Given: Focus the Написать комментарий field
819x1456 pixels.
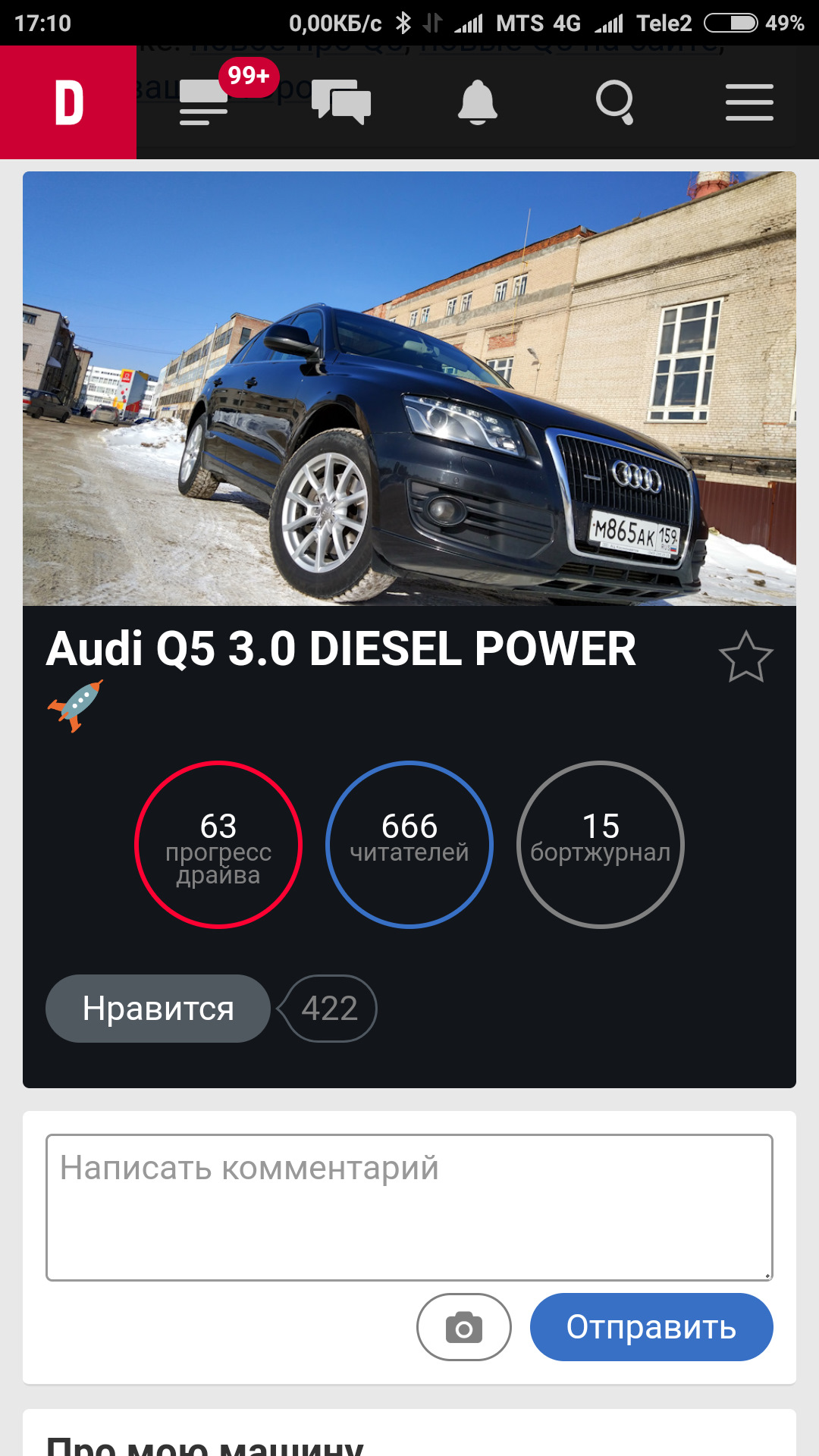Looking at the screenshot, I should (409, 1207).
